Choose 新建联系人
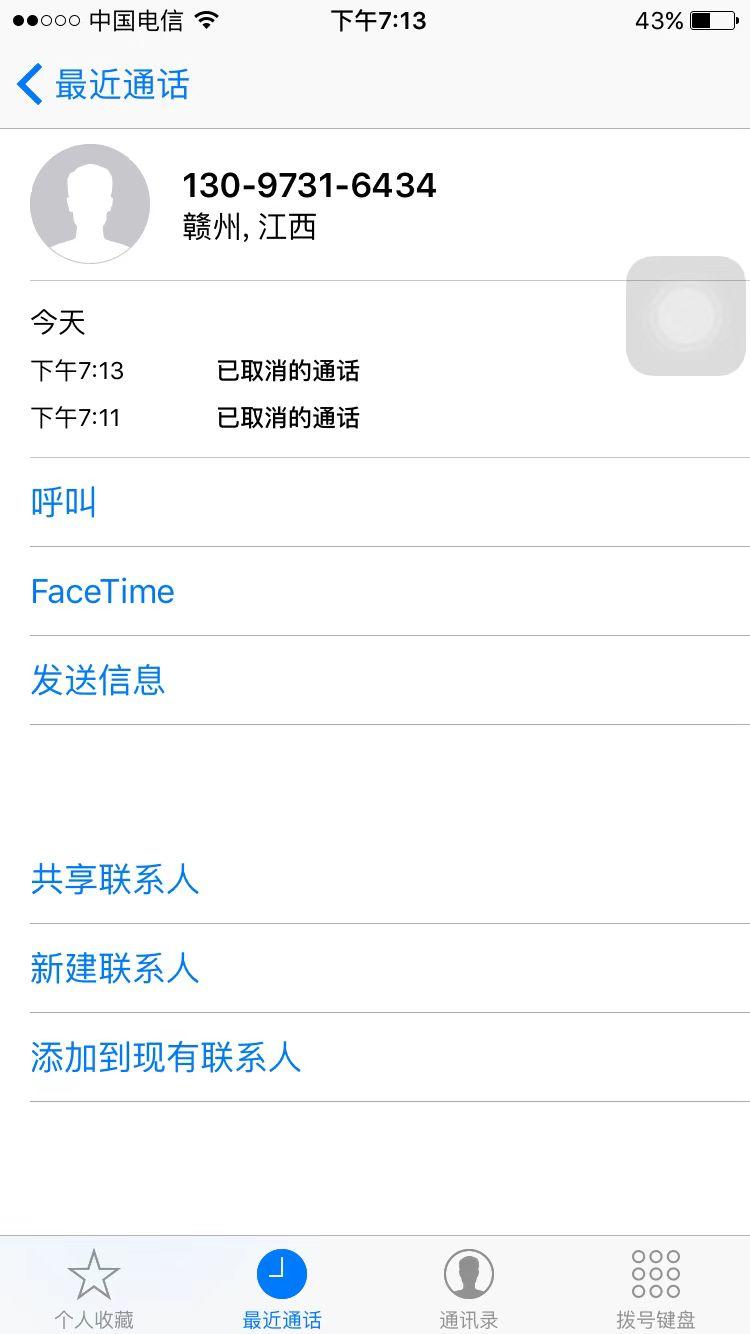Image resolution: width=750 pixels, height=1334 pixels. tap(115, 968)
